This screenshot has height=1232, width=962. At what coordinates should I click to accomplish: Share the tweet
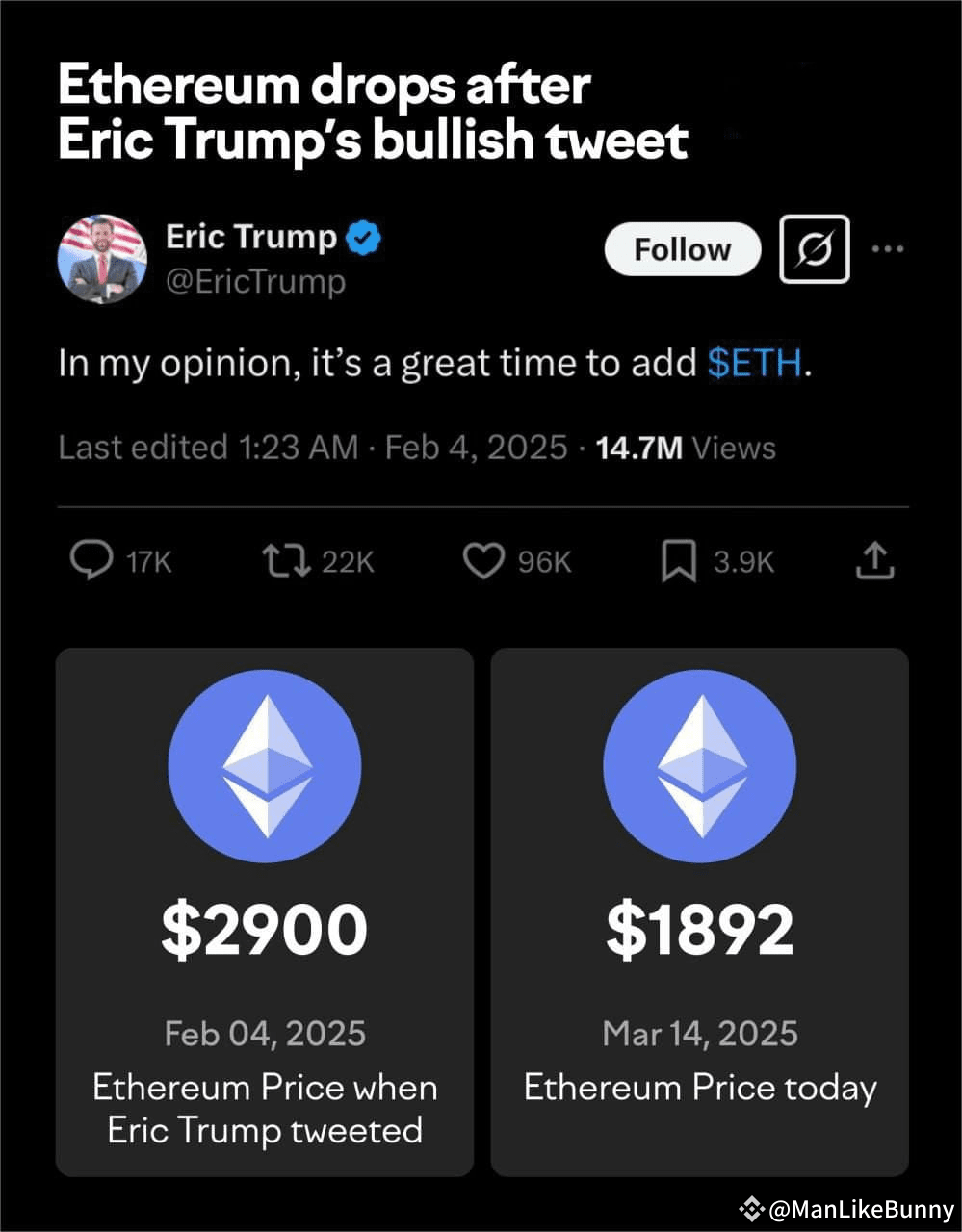(x=874, y=561)
